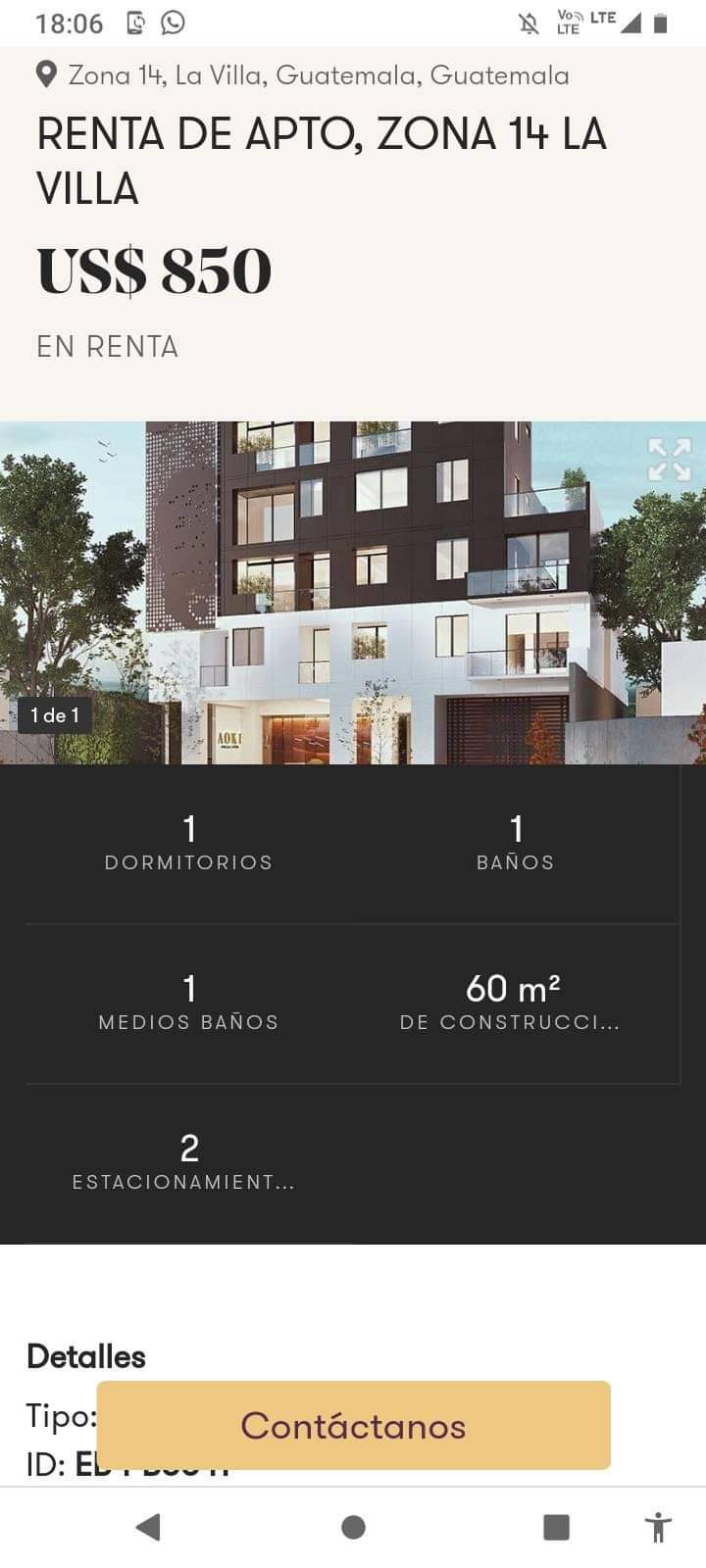Screen dimensions: 706x1568
Task: Open the accessibility shortcut in navigation bar
Action: coord(658,1527)
